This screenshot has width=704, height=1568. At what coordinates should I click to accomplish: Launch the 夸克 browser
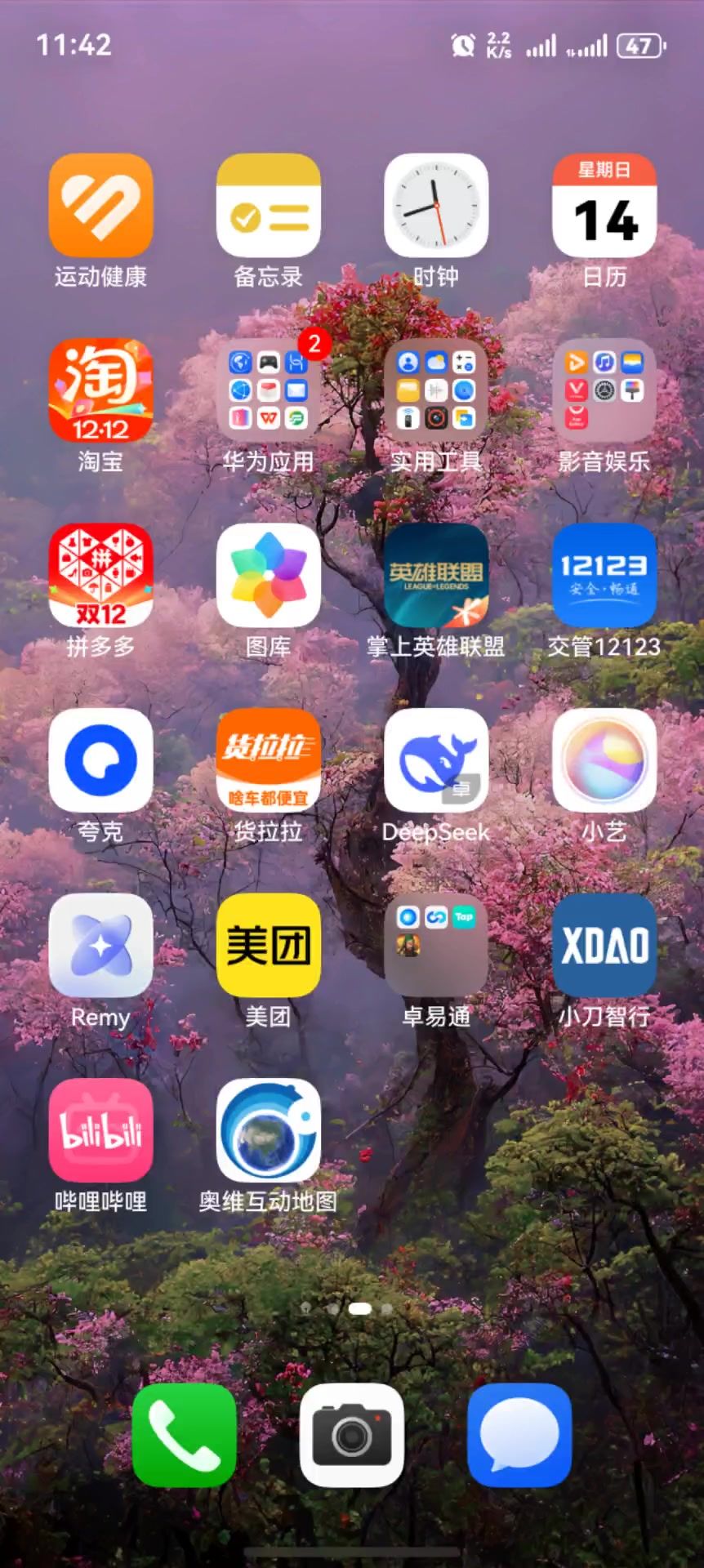click(100, 760)
